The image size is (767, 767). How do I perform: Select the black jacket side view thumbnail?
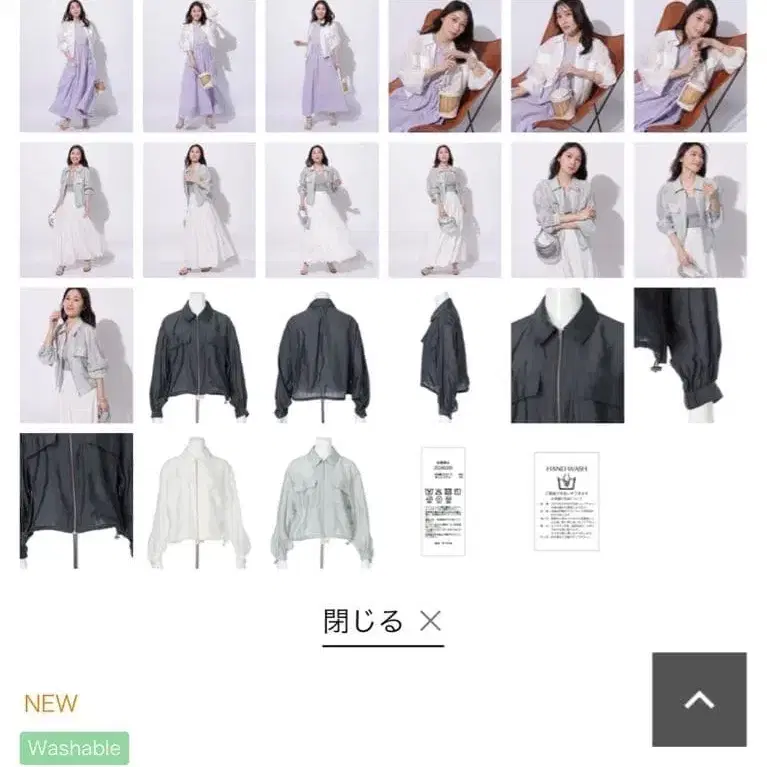click(x=444, y=355)
